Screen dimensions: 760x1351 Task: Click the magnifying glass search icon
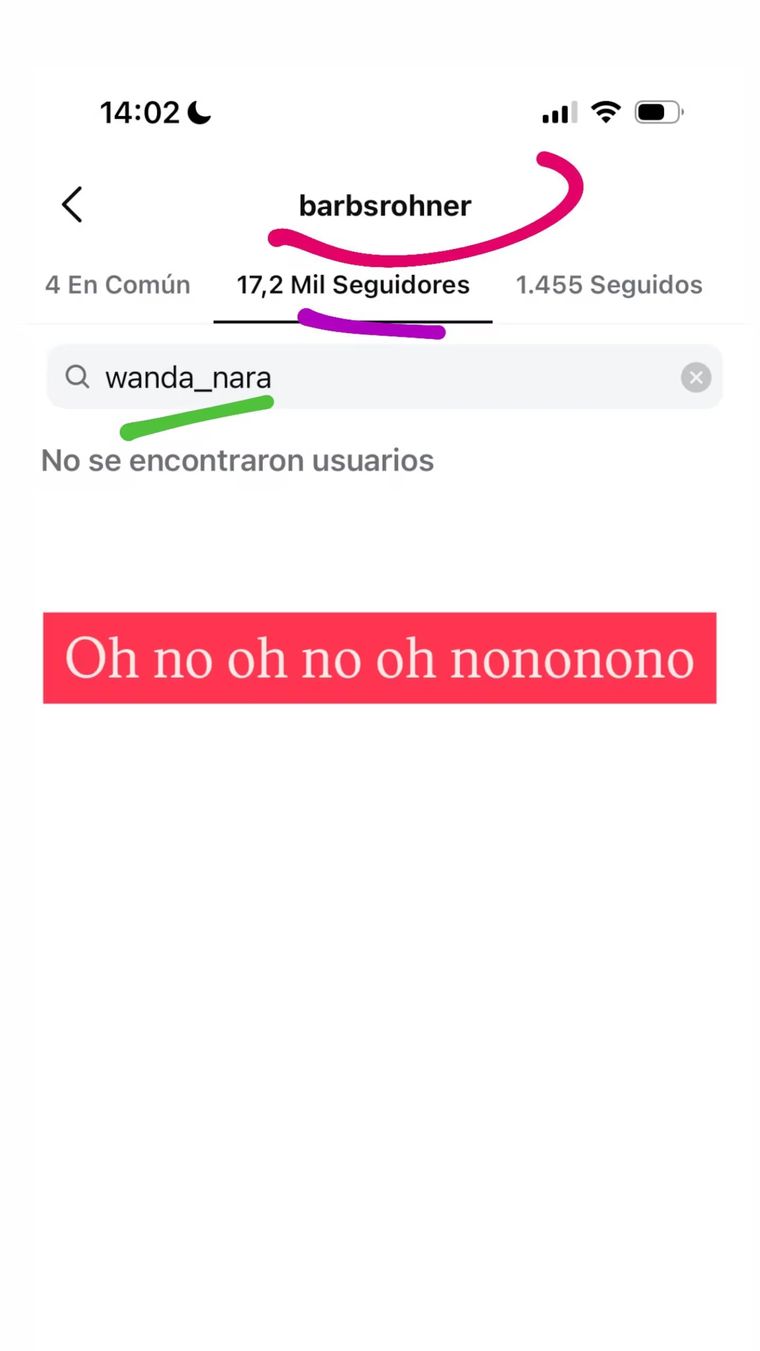pyautogui.click(x=77, y=377)
